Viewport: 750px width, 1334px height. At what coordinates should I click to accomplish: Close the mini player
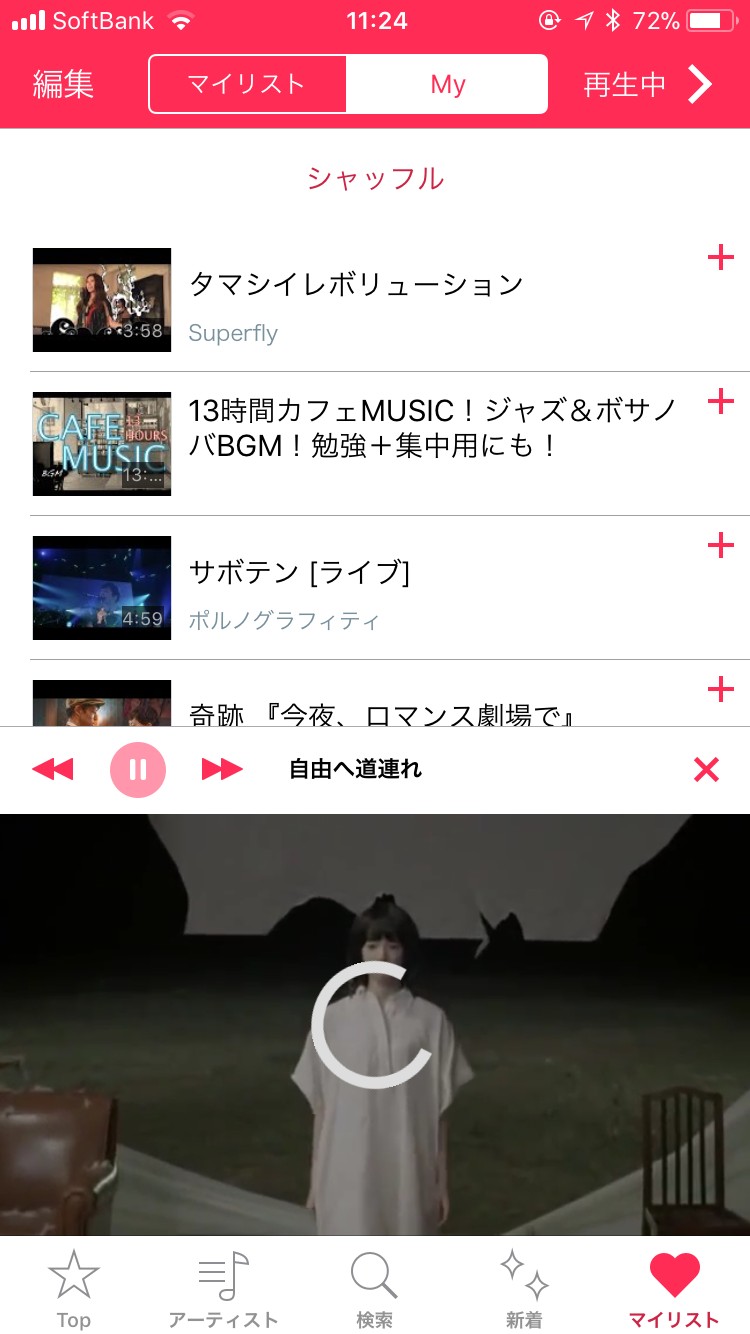[706, 769]
